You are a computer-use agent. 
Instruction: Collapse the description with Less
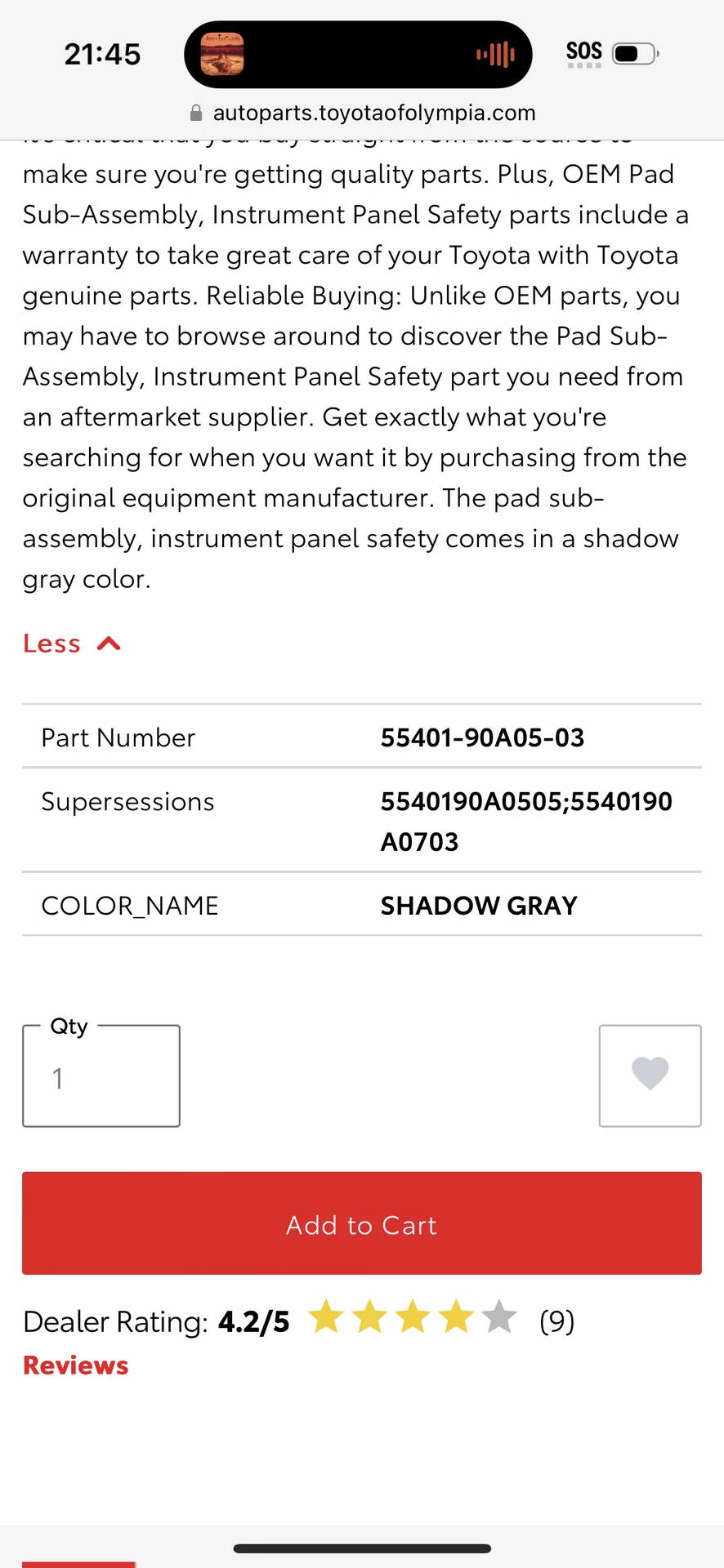pyautogui.click(x=71, y=644)
